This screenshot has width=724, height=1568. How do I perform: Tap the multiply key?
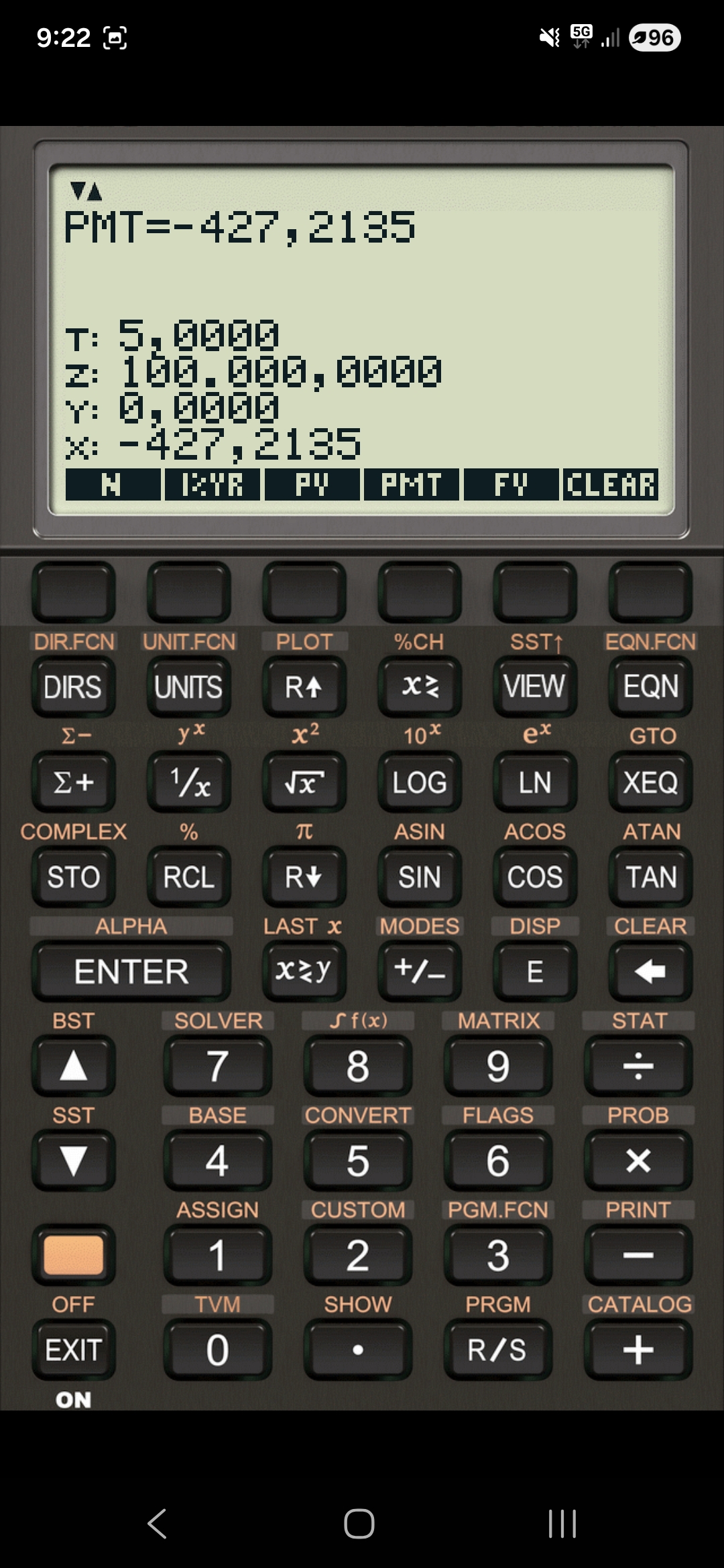click(x=638, y=1160)
